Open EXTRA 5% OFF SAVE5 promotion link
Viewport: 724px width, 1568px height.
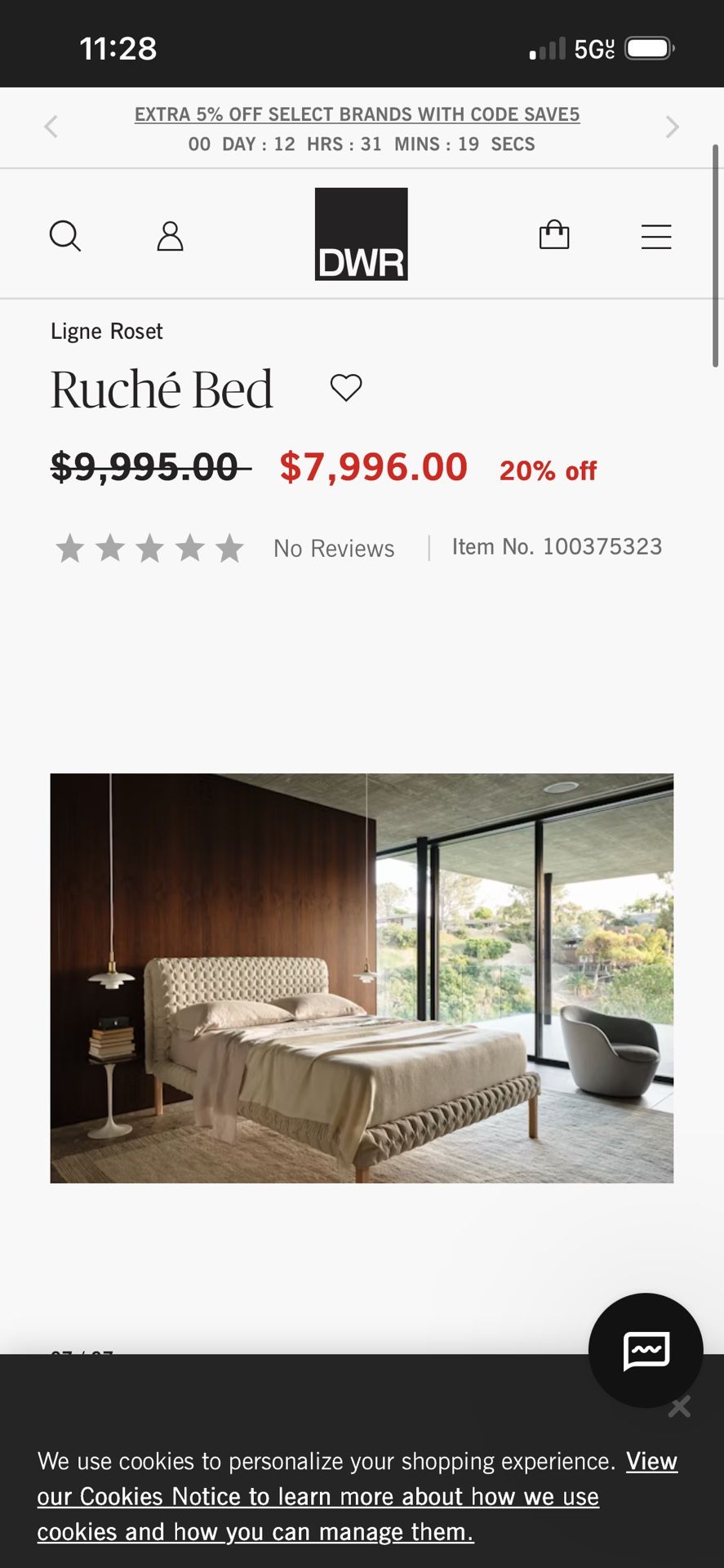pos(357,114)
